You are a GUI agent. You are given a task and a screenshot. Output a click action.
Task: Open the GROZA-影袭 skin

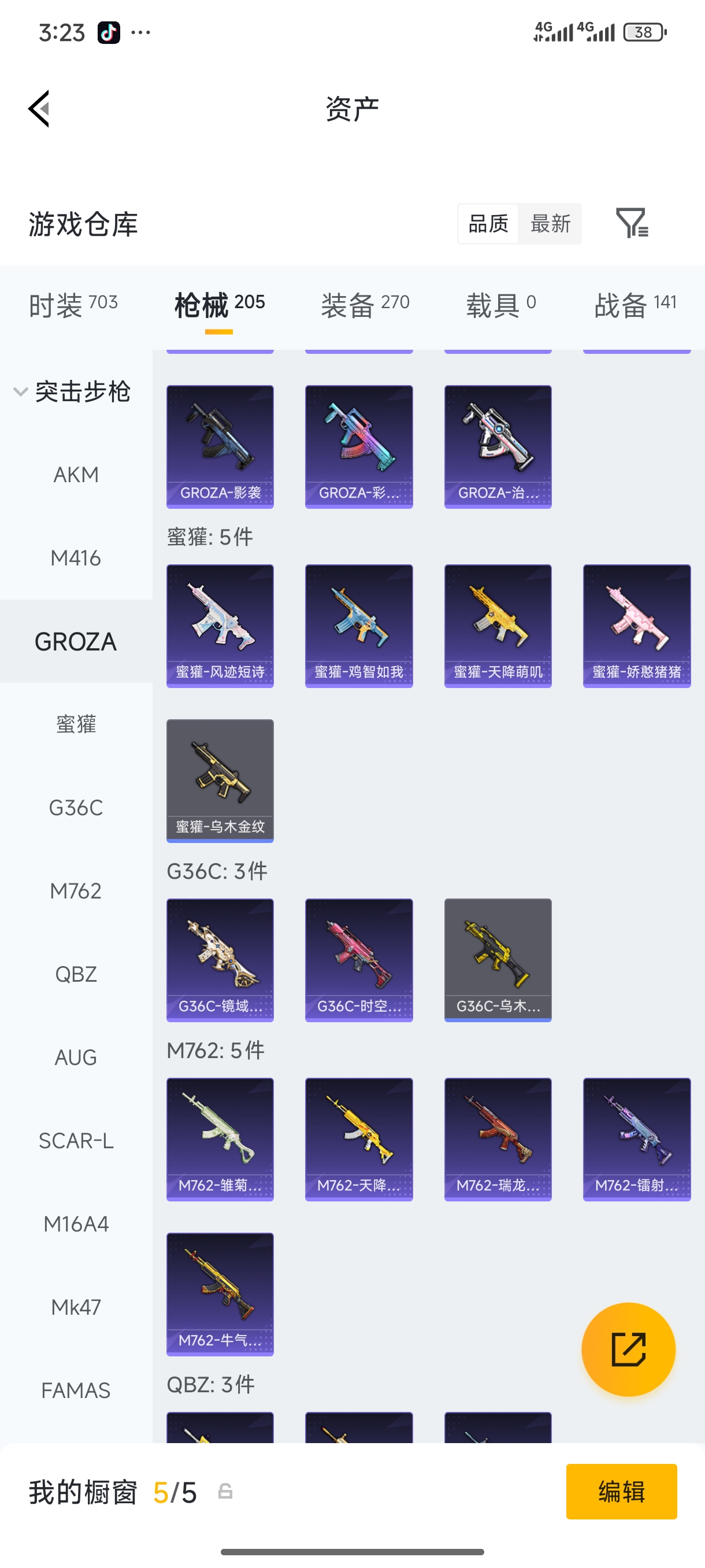pyautogui.click(x=220, y=446)
